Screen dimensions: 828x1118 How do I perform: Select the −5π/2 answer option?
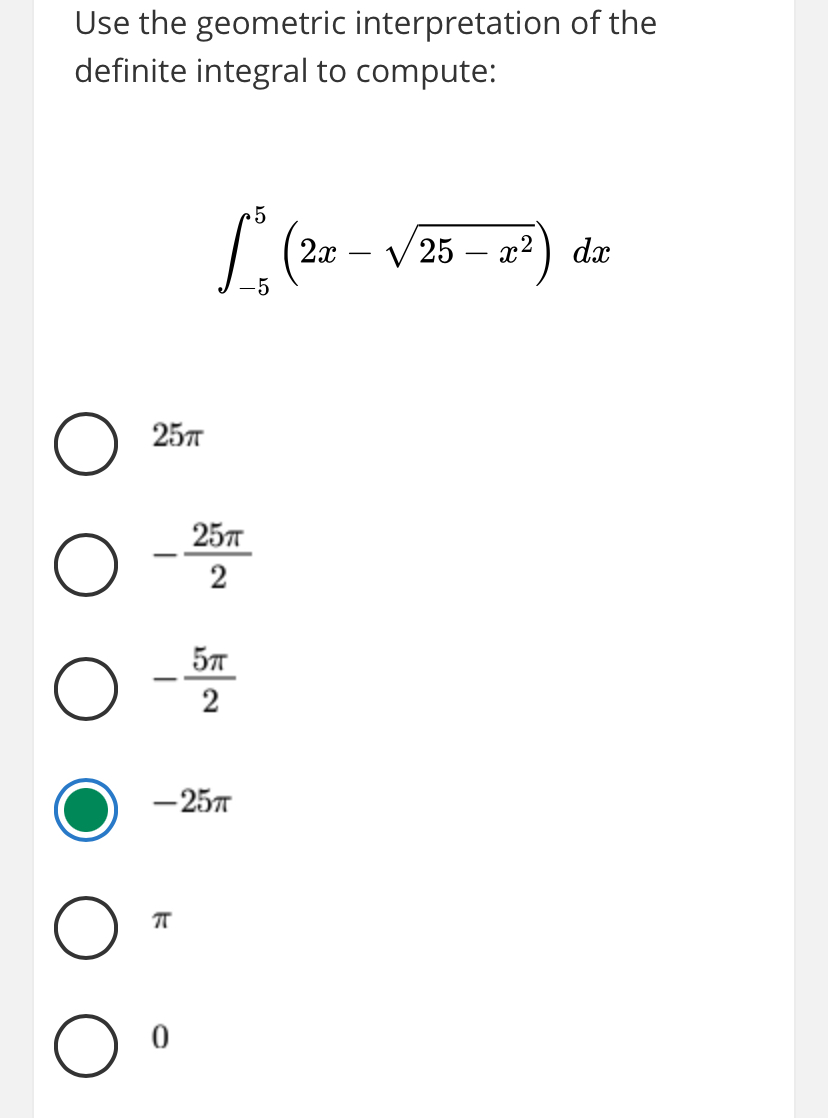click(x=85, y=688)
